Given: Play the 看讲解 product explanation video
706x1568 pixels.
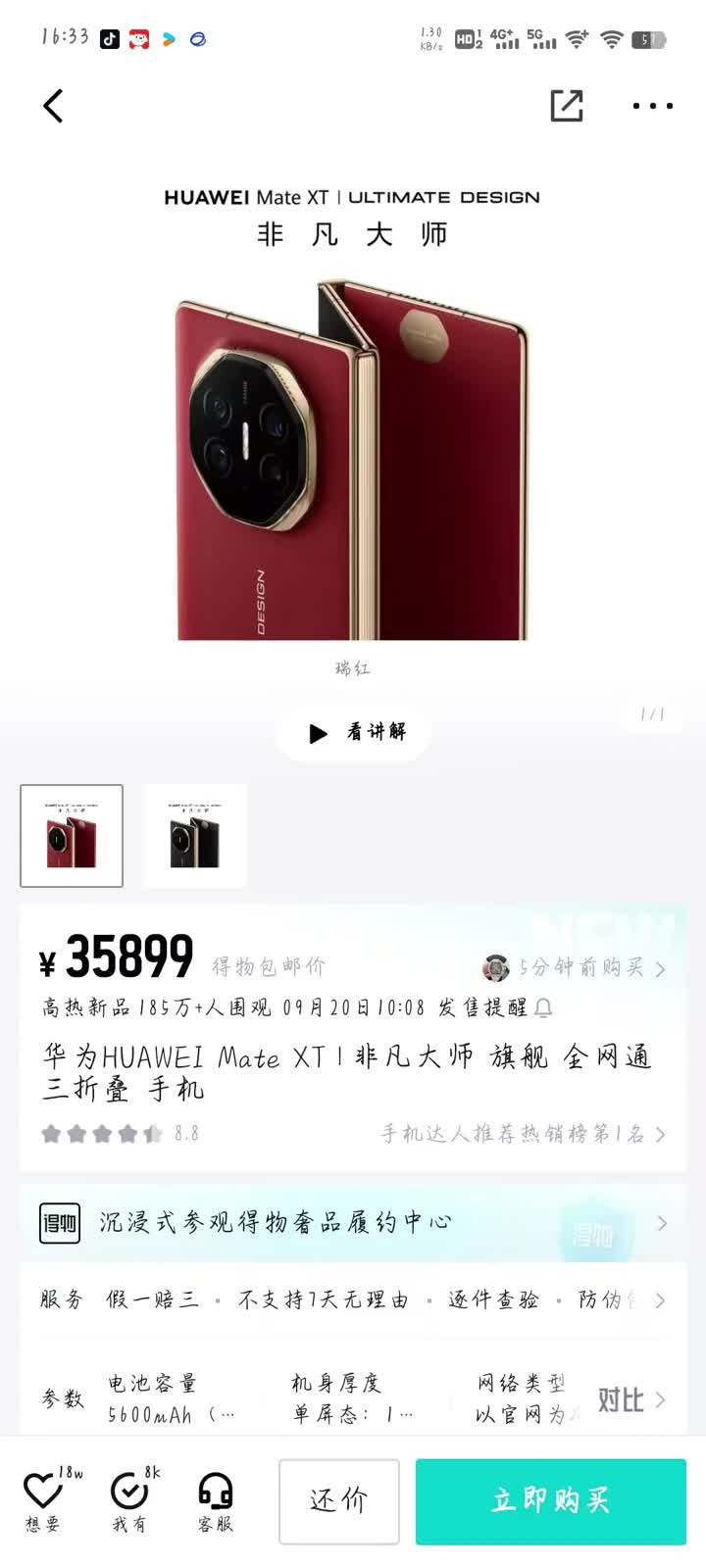Looking at the screenshot, I should [353, 733].
